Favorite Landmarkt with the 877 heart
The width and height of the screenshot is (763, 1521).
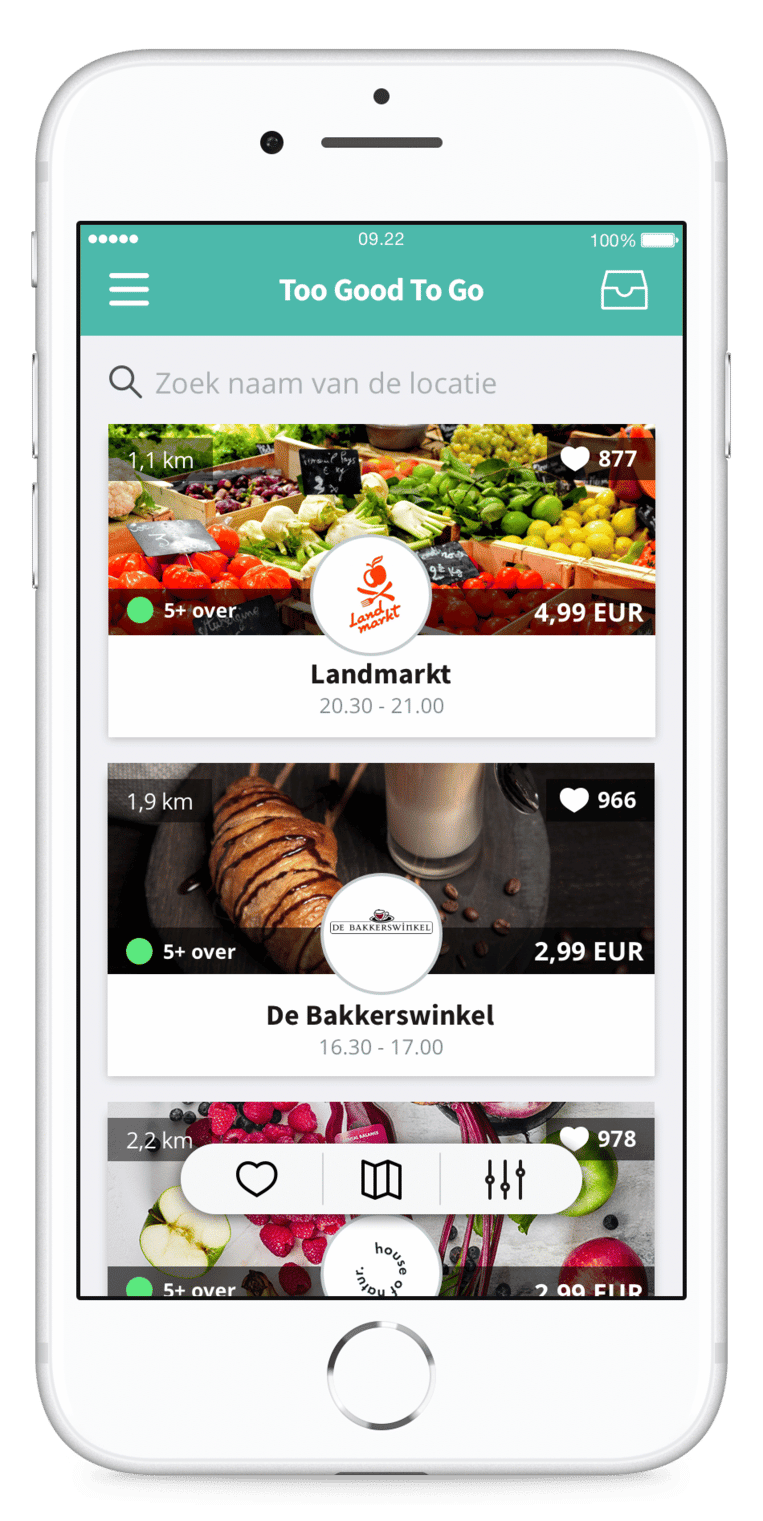[x=574, y=459]
